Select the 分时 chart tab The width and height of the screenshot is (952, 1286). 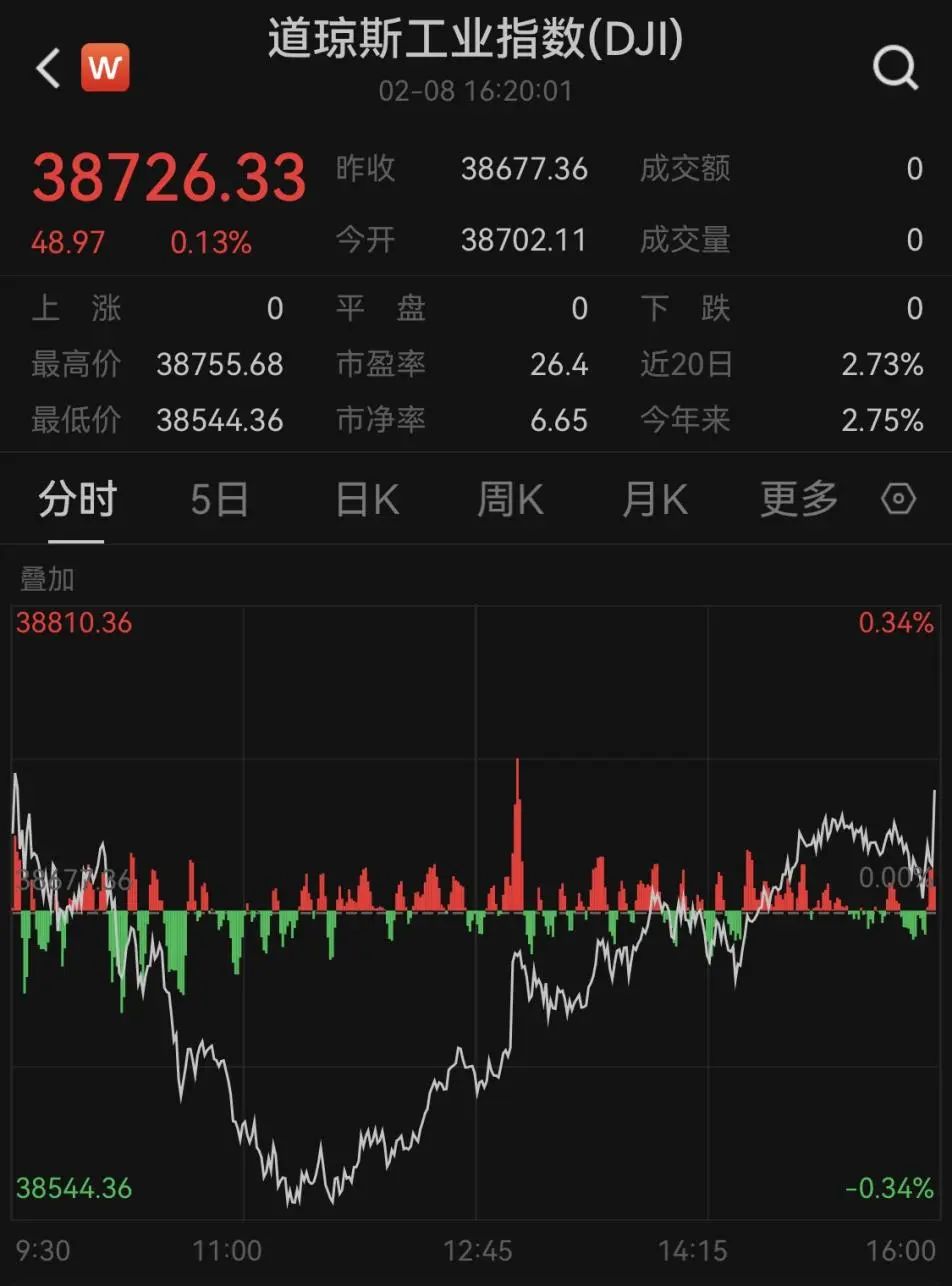77,498
